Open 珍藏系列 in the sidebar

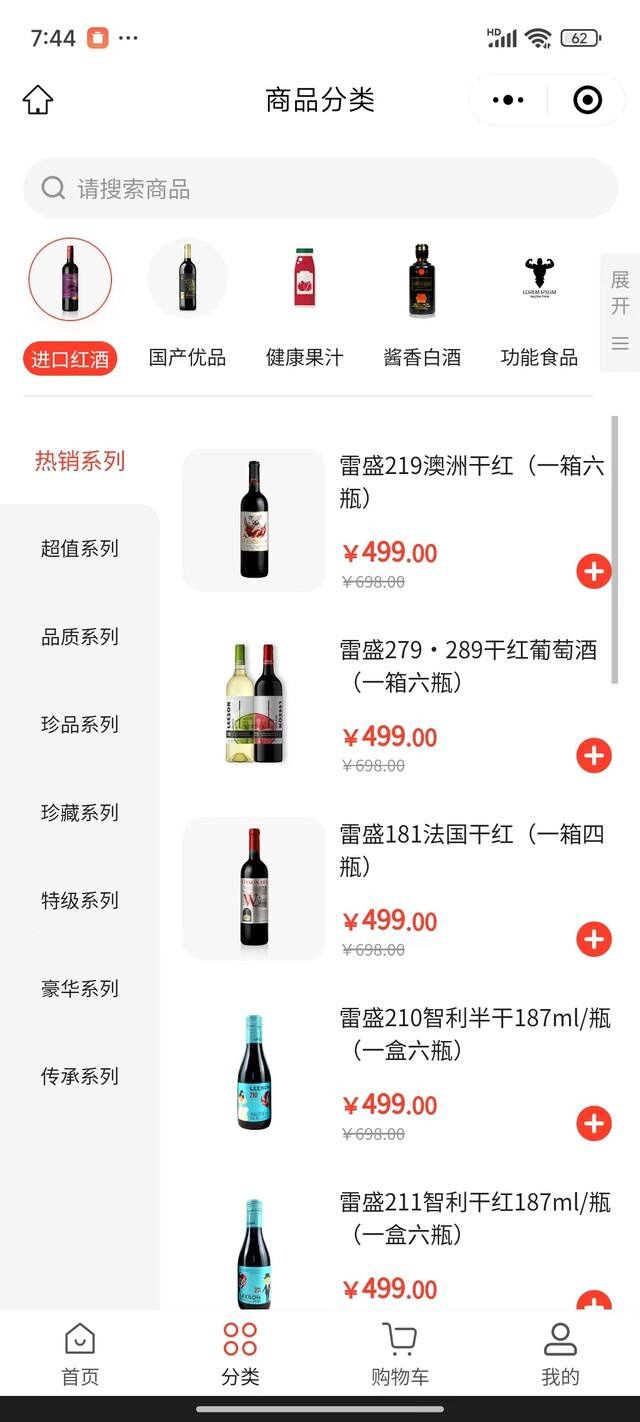pyautogui.click(x=80, y=812)
